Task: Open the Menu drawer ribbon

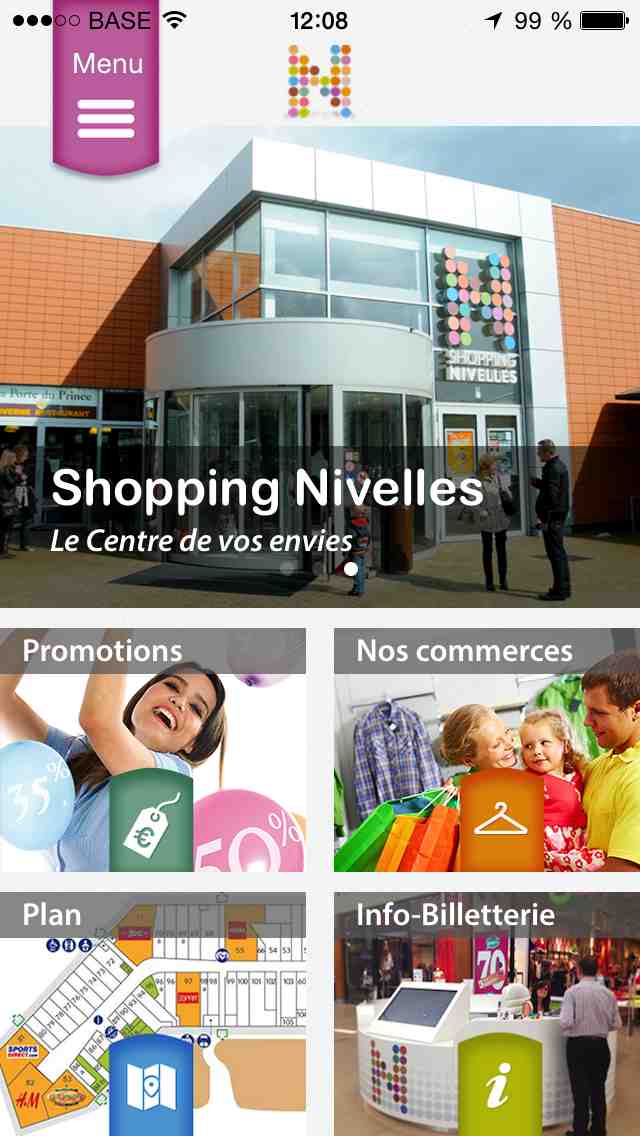Action: point(106,87)
